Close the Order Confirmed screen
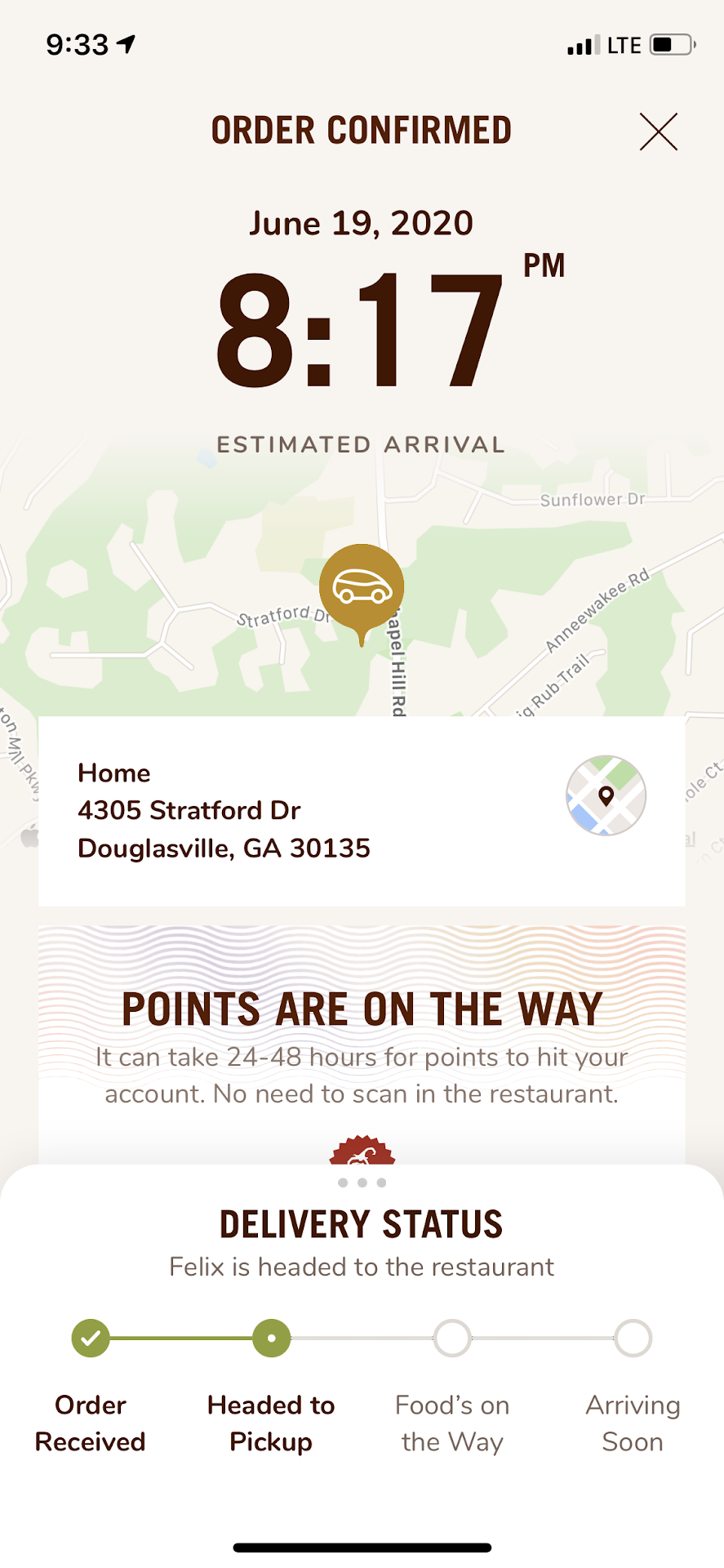This screenshot has height=1568, width=724. (x=658, y=132)
